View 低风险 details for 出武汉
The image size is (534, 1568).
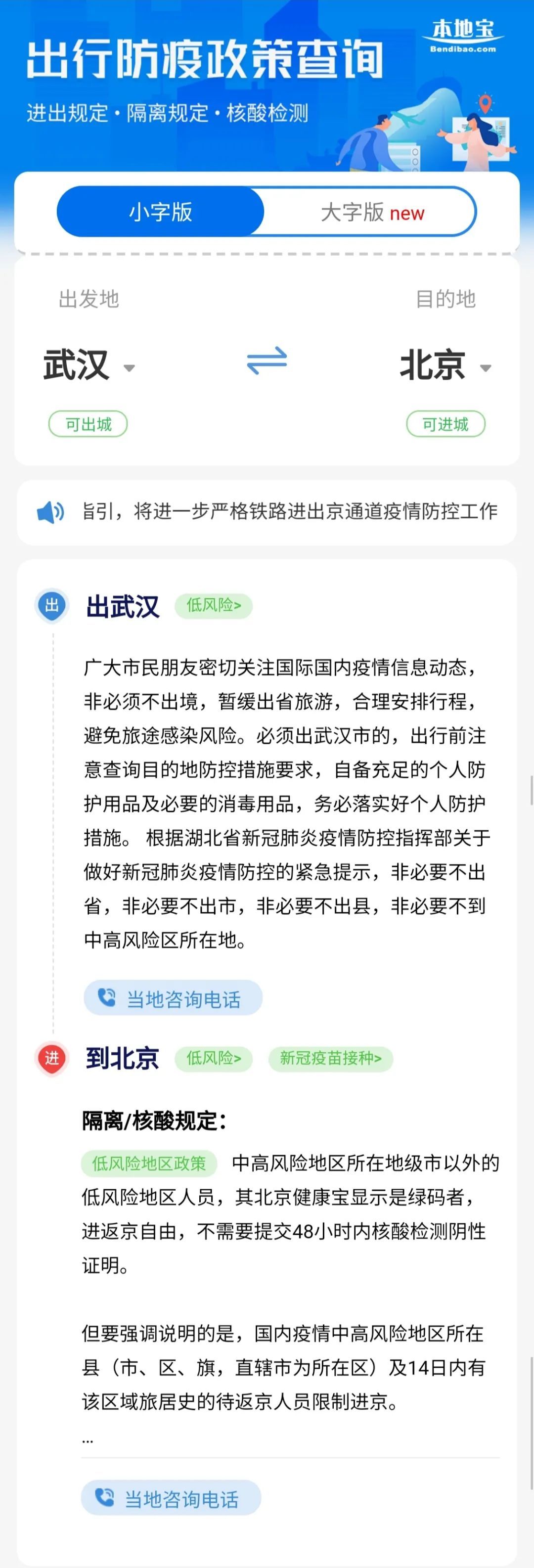pyautogui.click(x=214, y=606)
